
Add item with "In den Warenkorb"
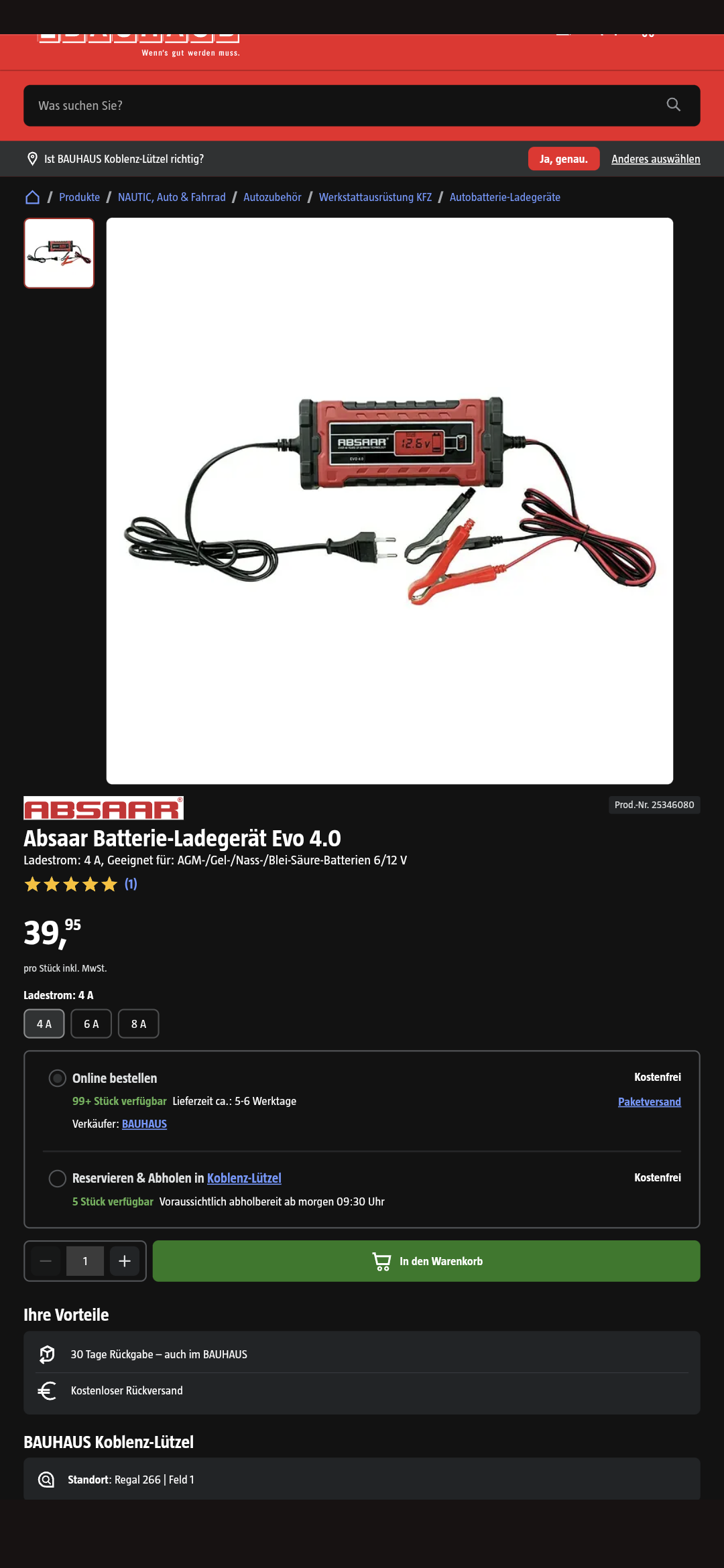pos(426,1261)
